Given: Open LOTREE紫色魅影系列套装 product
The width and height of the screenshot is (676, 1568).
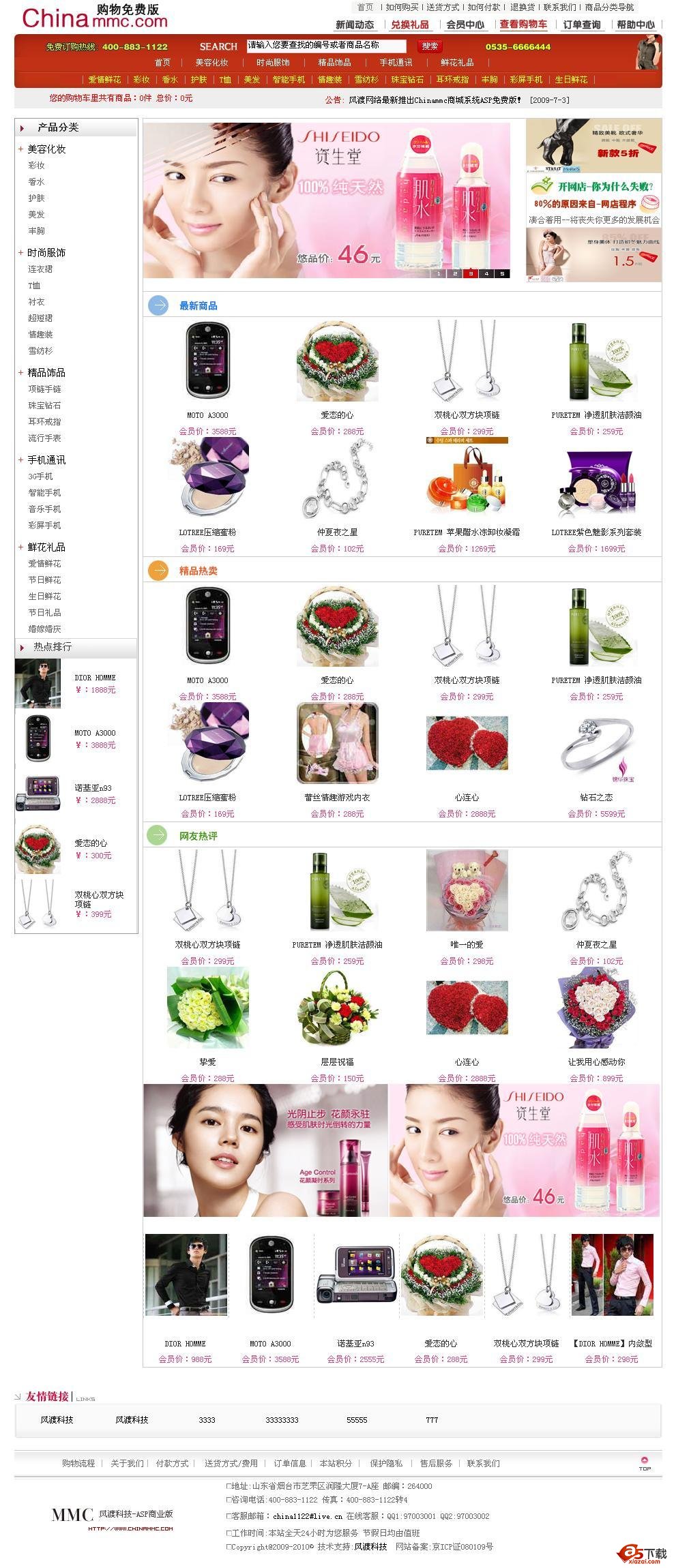Looking at the screenshot, I should [596, 532].
